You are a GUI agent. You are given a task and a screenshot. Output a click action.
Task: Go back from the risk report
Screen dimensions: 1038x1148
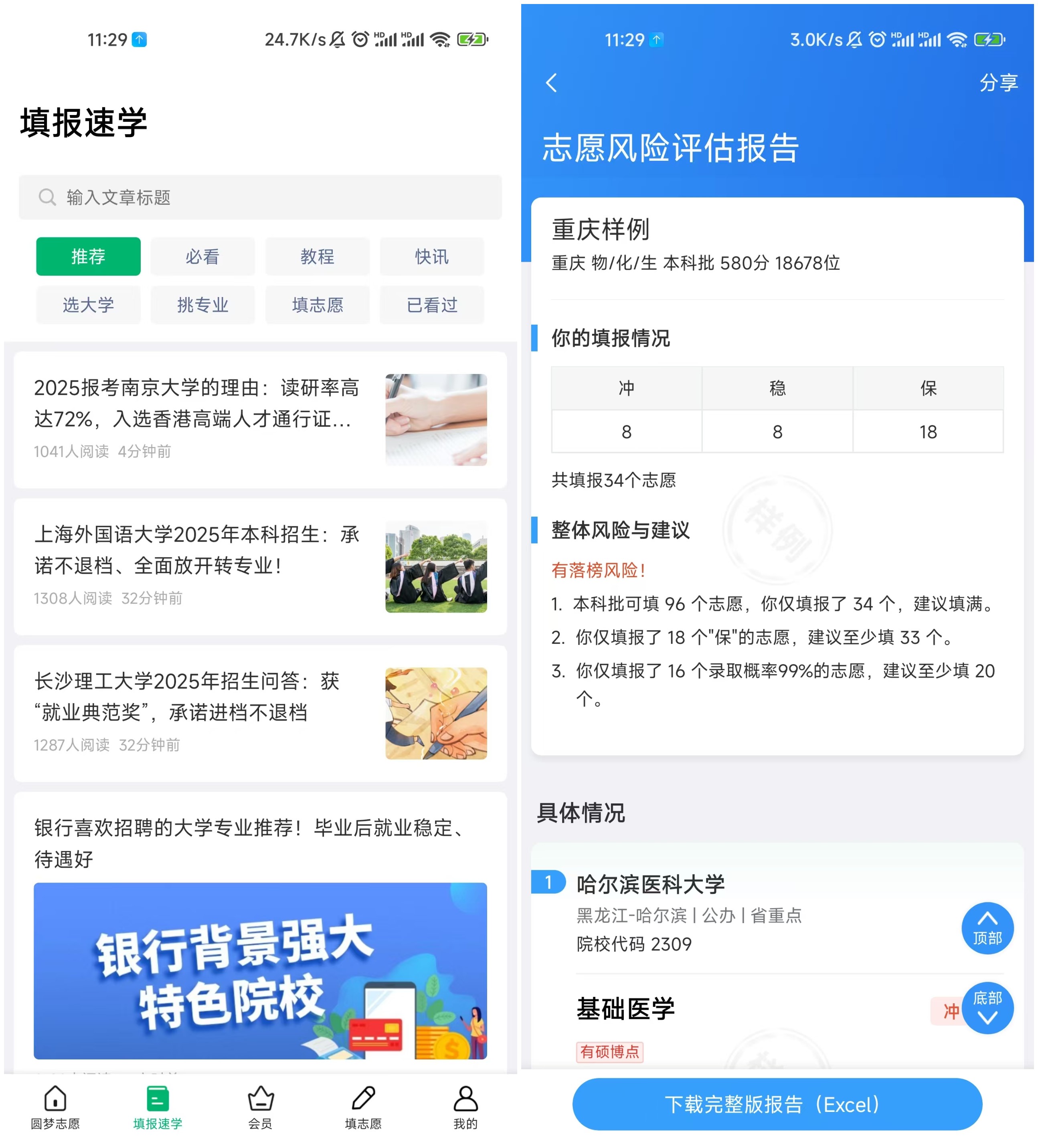click(x=551, y=83)
